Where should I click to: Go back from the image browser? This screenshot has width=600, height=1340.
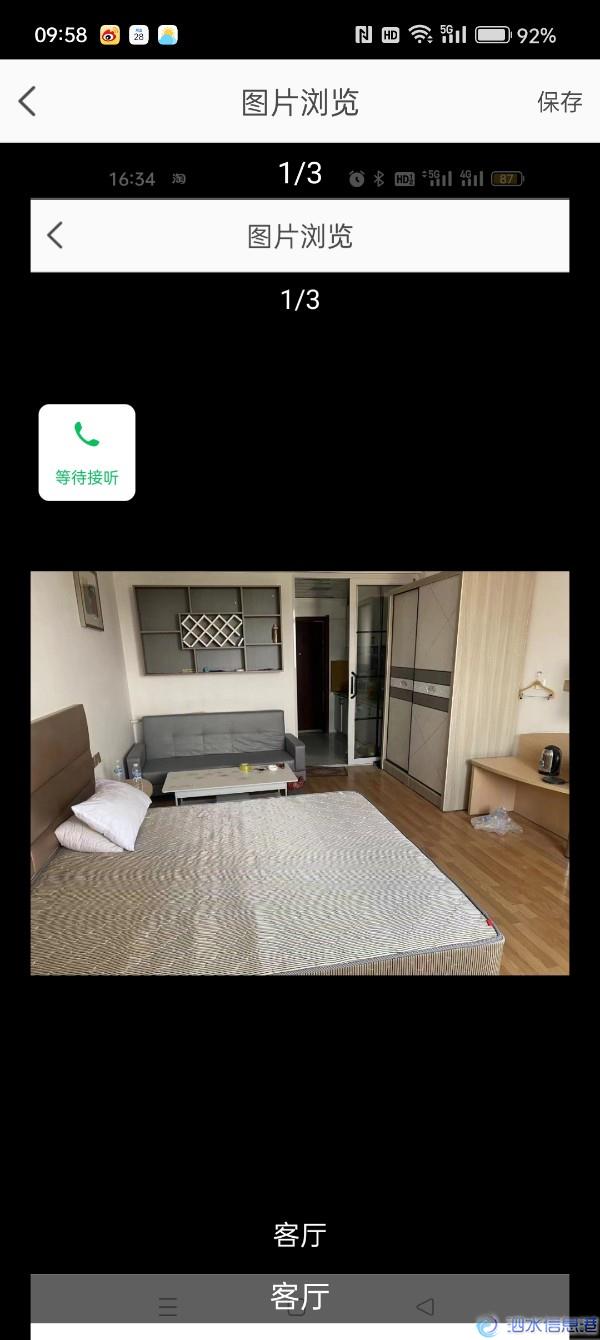pos(28,101)
